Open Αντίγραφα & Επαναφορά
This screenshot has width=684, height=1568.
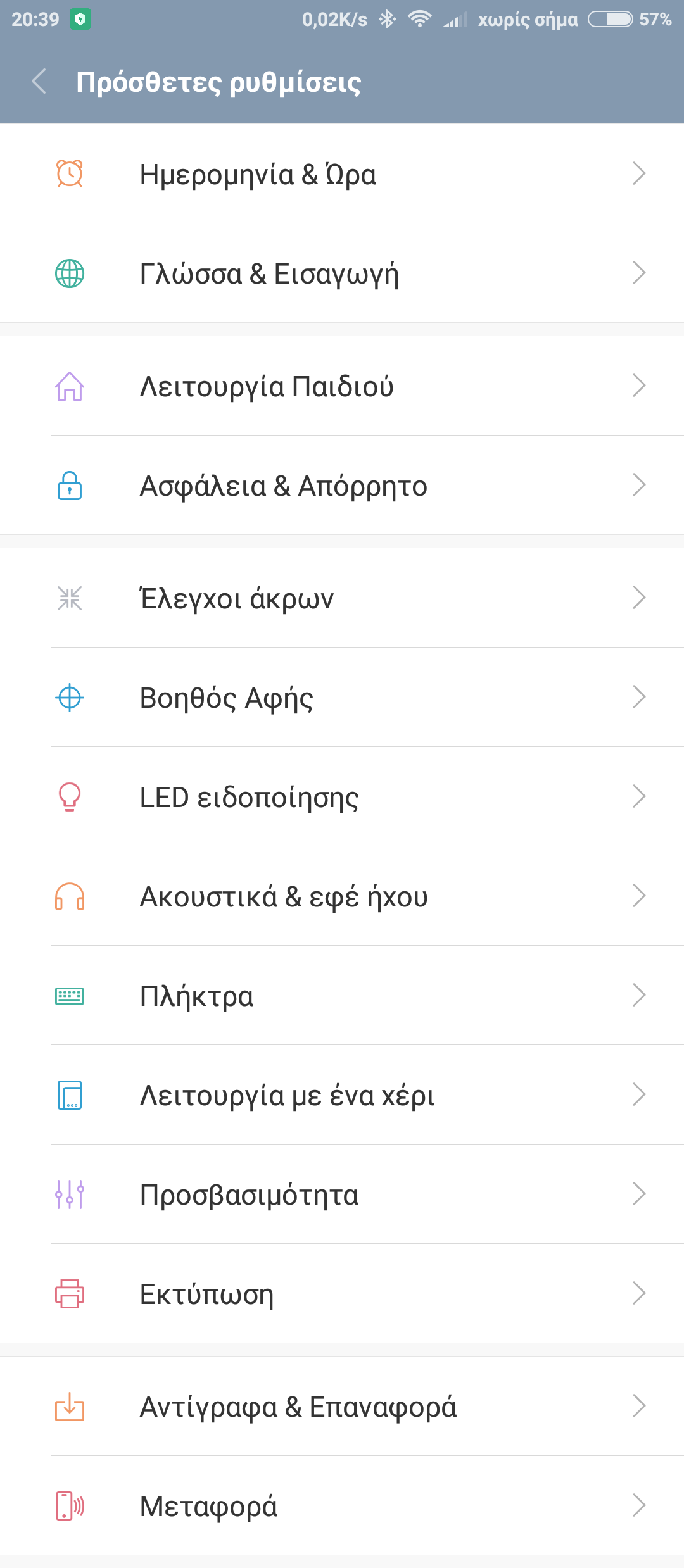[342, 1407]
